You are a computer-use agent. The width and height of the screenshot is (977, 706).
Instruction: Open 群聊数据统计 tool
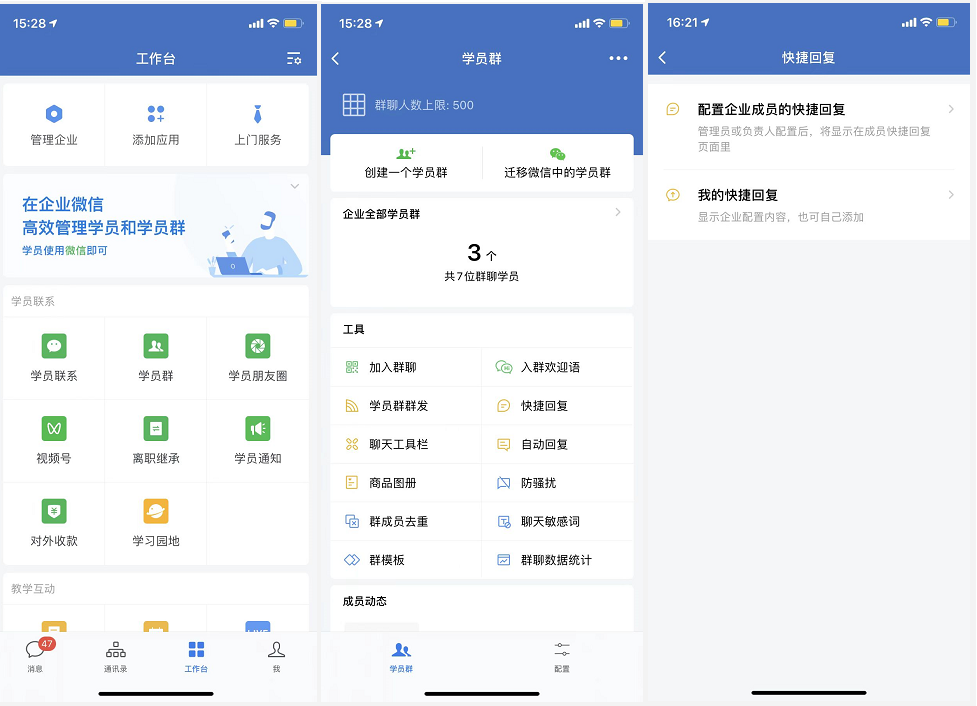click(556, 560)
